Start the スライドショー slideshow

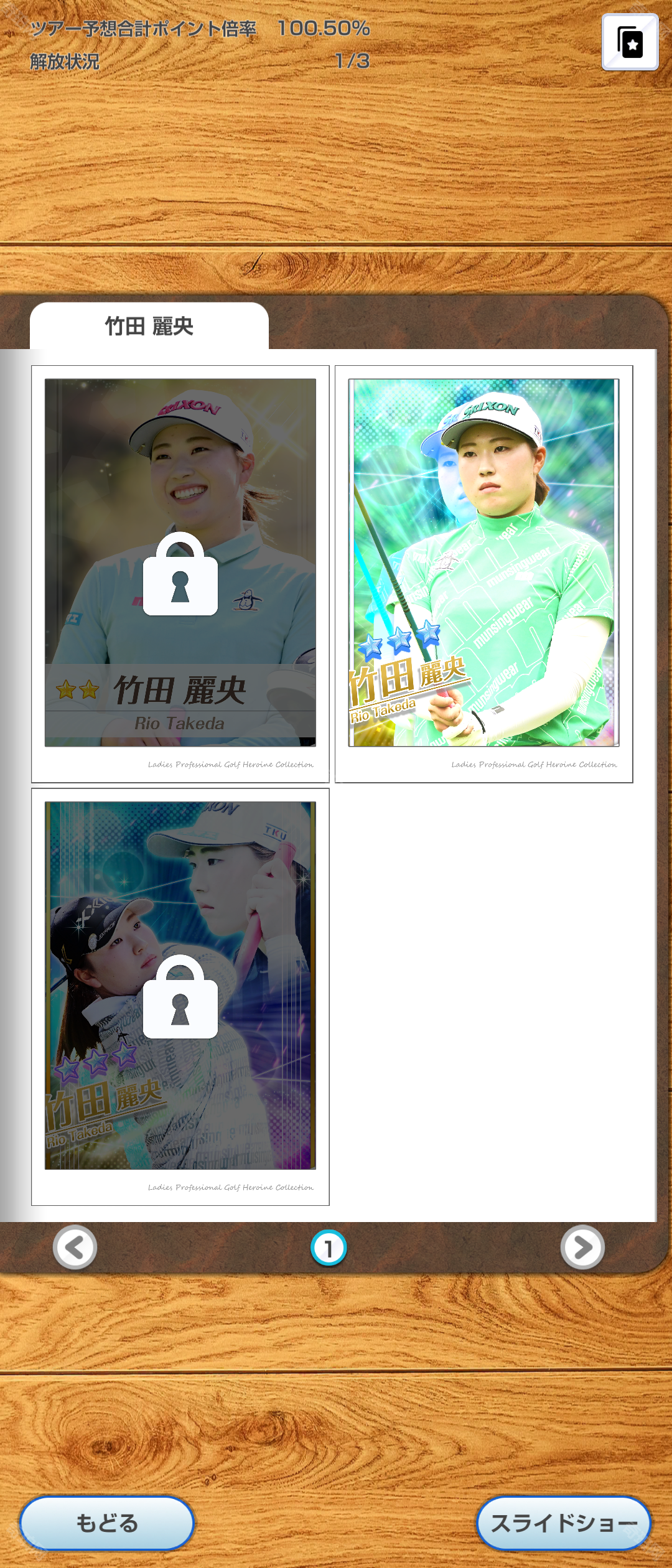click(x=564, y=1523)
